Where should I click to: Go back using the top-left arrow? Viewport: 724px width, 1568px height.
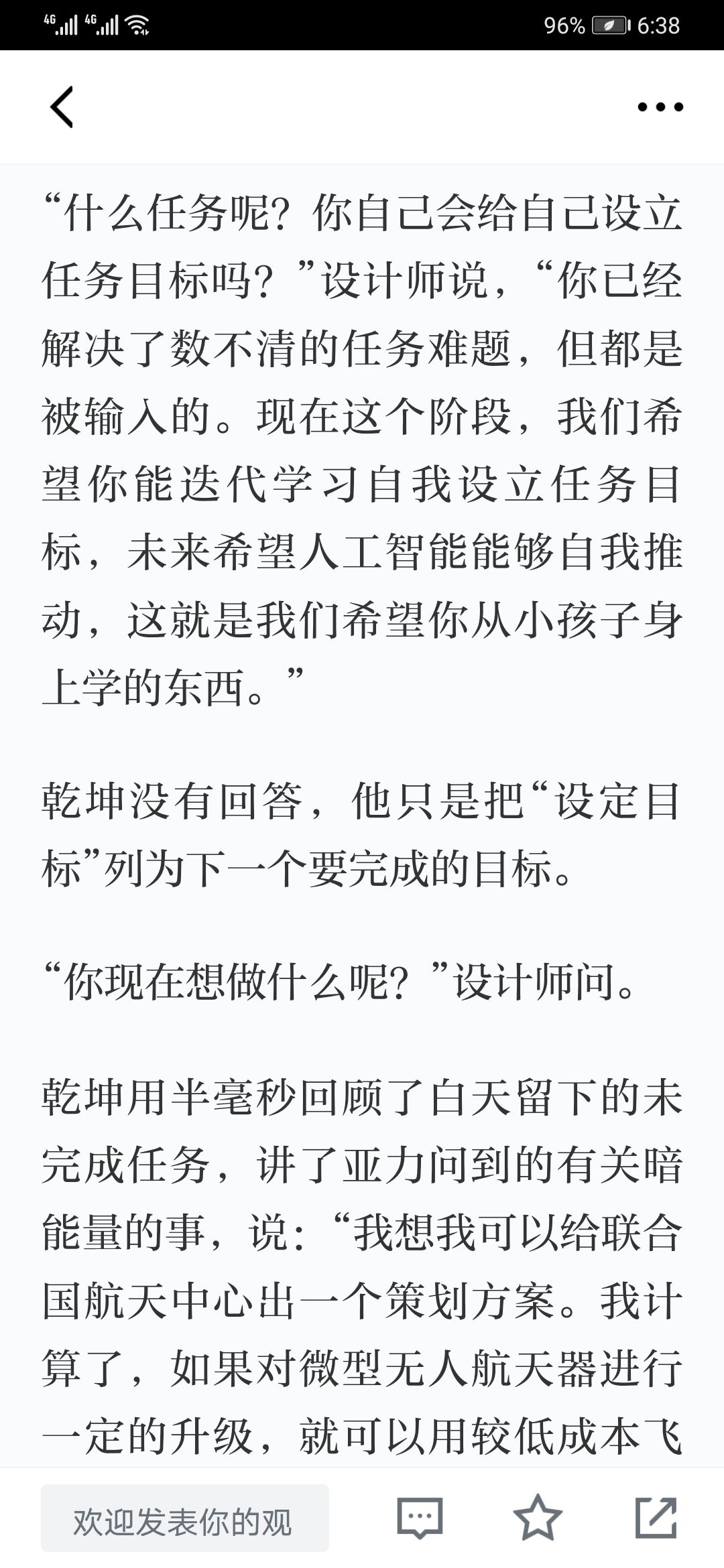62,107
